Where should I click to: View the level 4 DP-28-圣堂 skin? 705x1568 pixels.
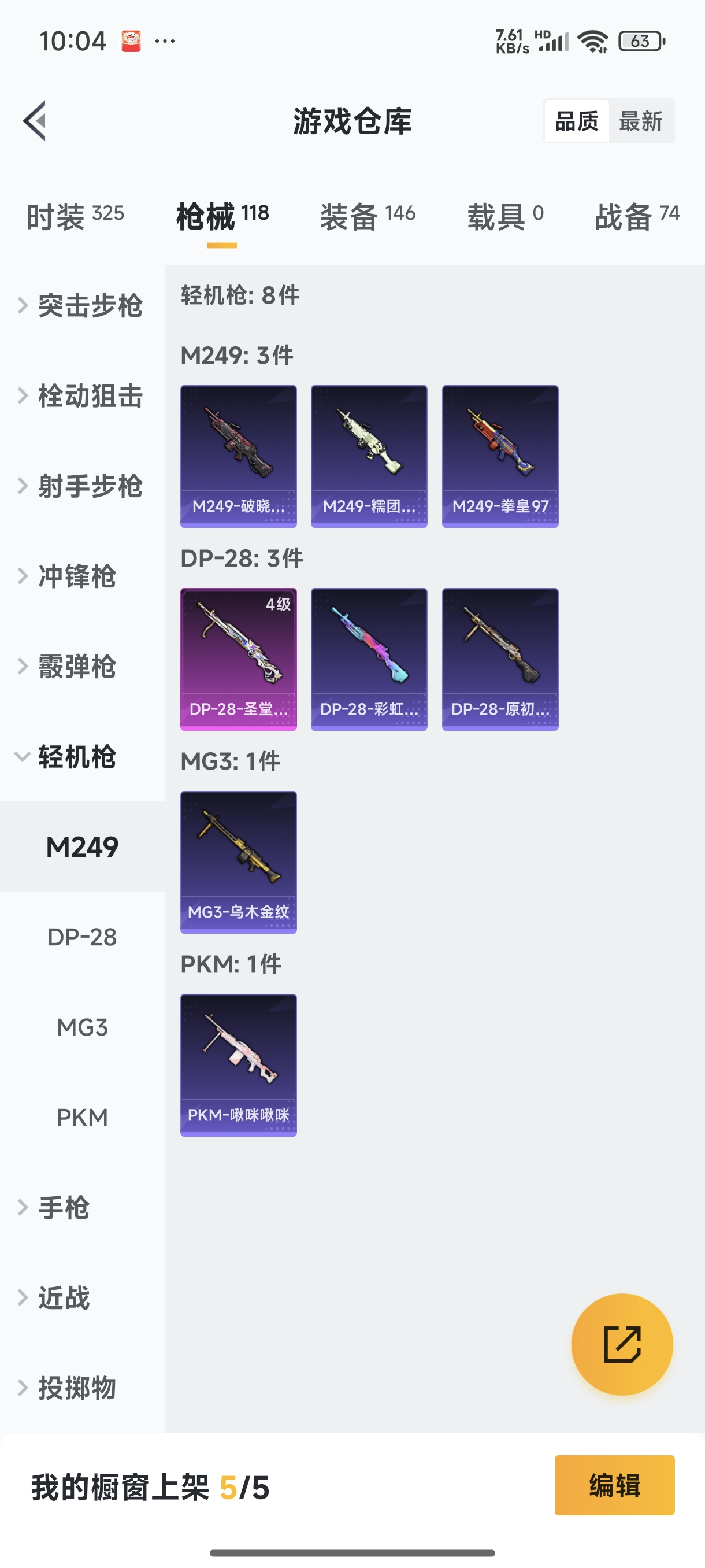tap(239, 659)
